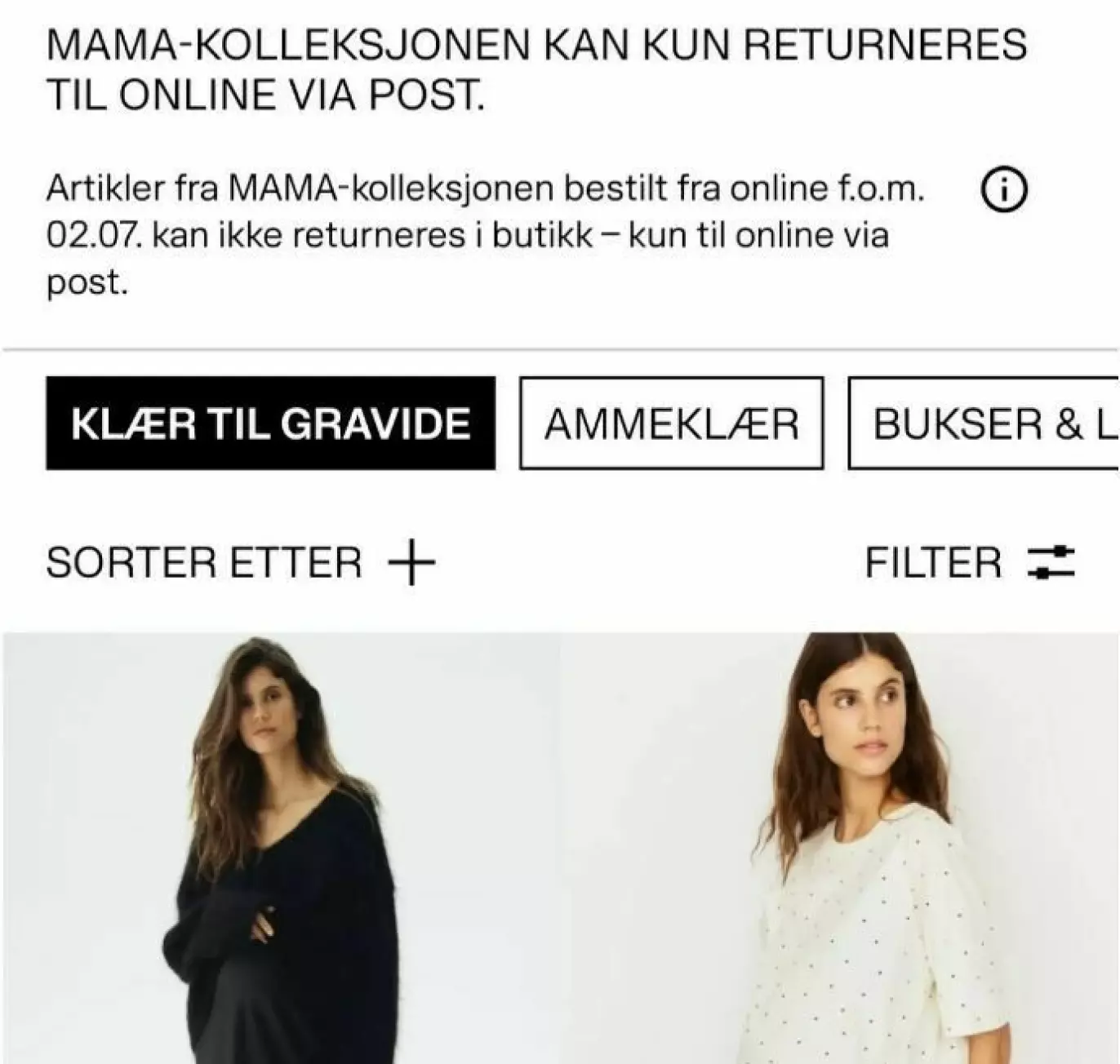The width and height of the screenshot is (1120, 1064).
Task: Open the black knitted sweater product
Action: tap(280, 849)
